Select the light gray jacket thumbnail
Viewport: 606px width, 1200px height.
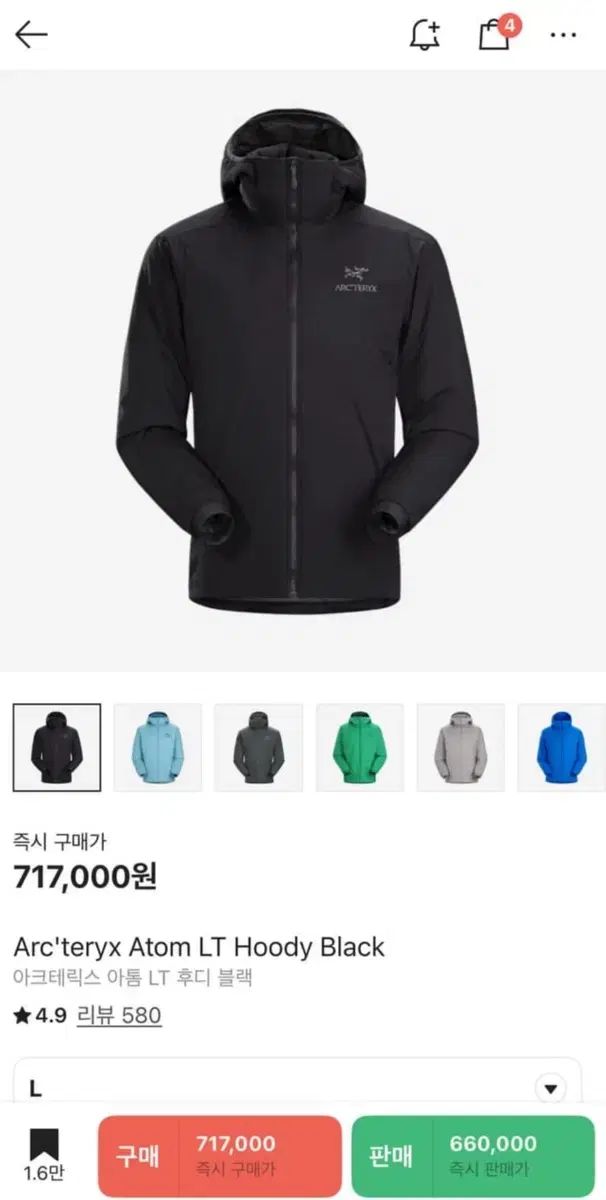[x=461, y=748]
